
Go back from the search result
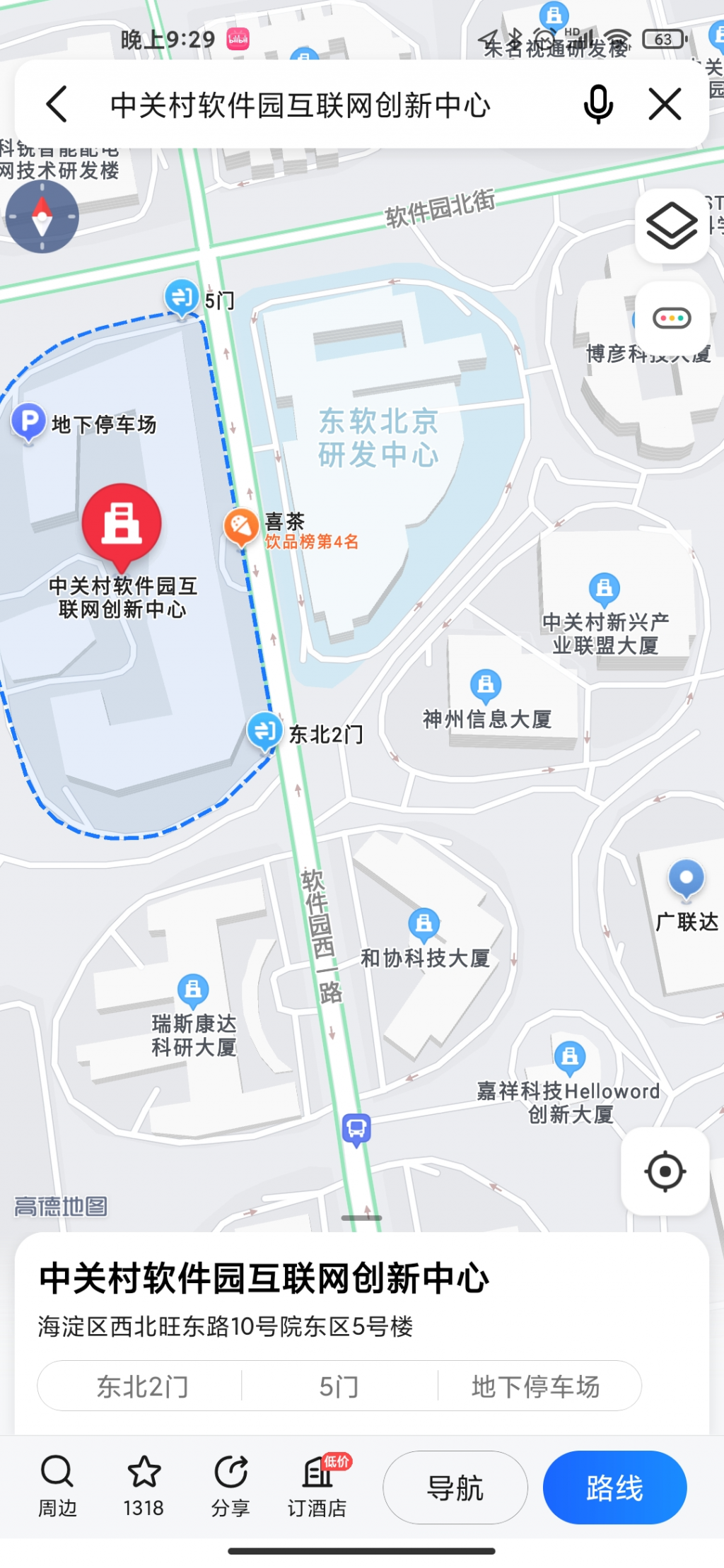(x=57, y=105)
